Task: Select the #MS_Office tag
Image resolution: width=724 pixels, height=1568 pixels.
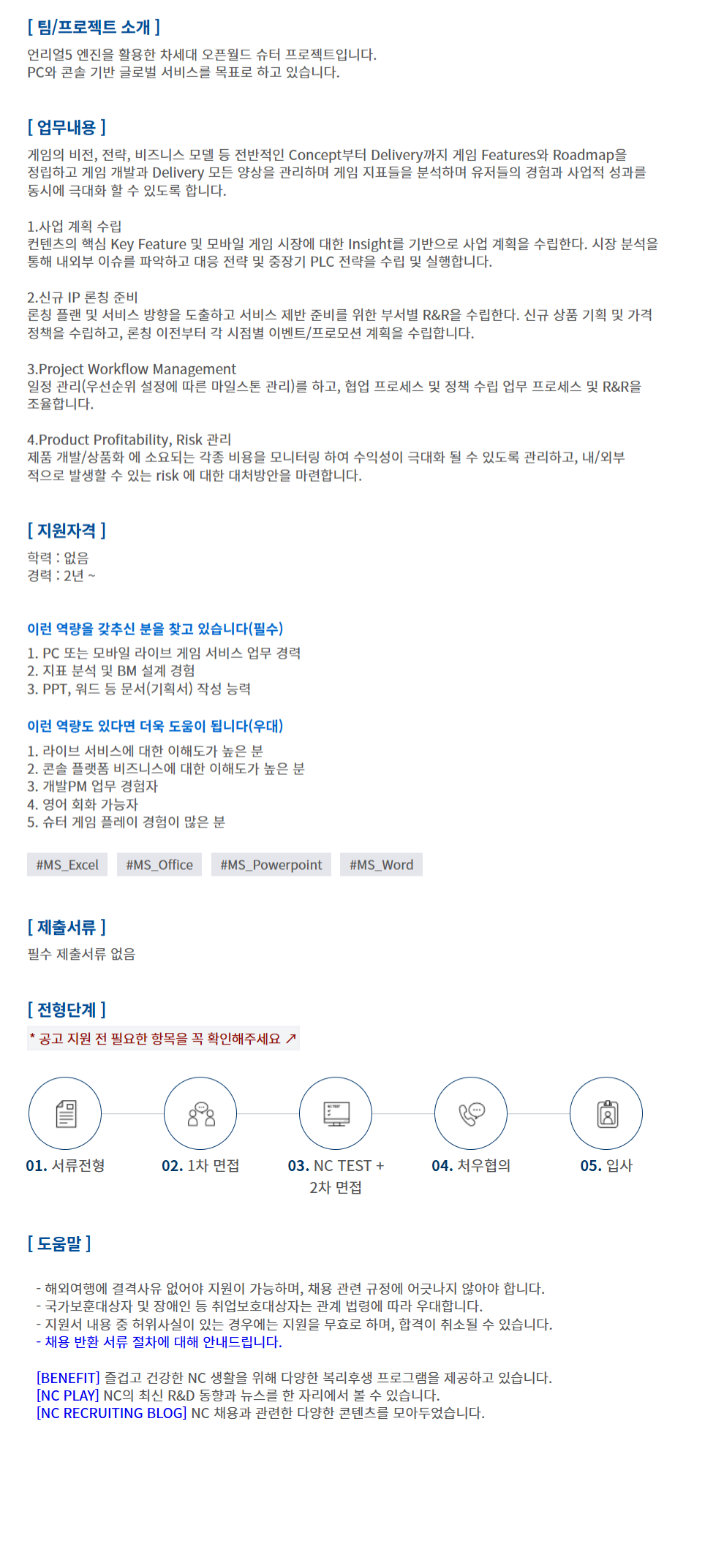Action: click(x=159, y=865)
